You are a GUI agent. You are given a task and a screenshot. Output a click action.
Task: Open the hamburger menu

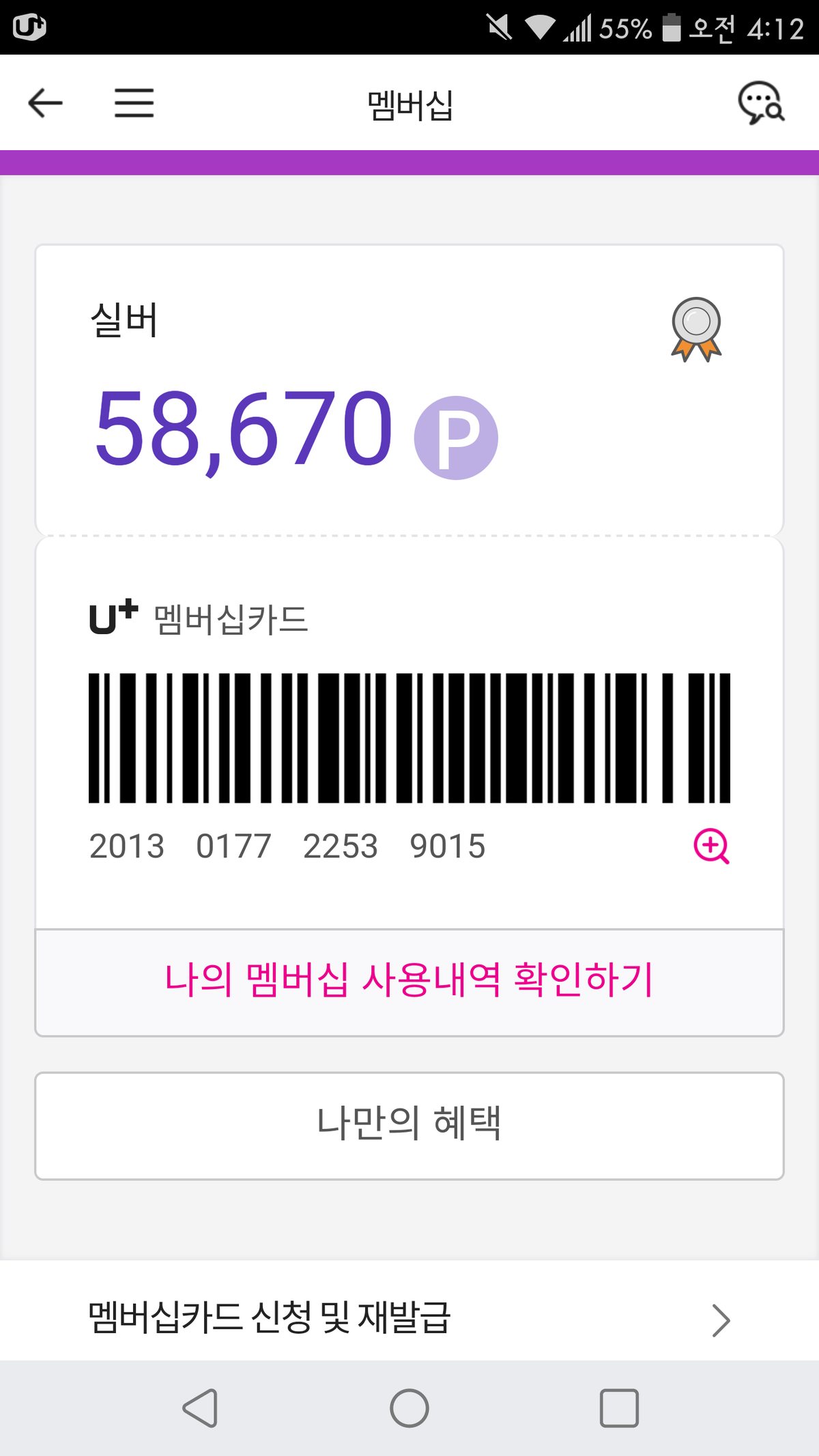click(x=134, y=103)
